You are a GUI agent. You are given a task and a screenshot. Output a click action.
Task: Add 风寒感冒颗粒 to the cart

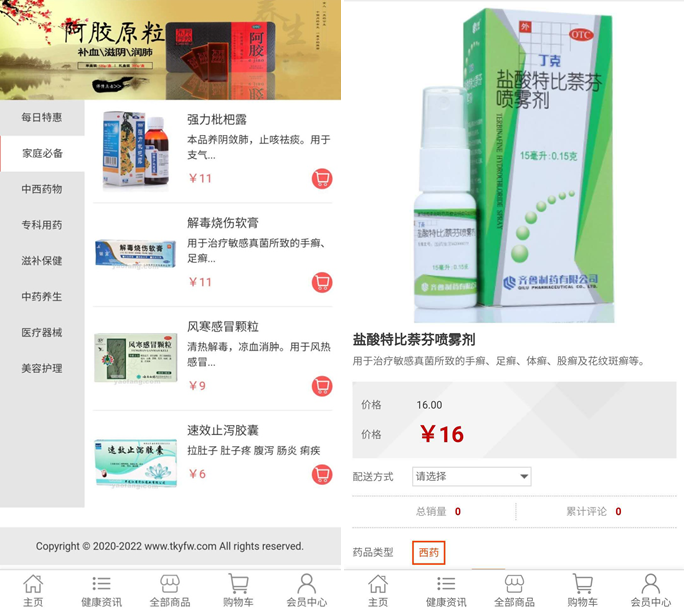coord(322,386)
